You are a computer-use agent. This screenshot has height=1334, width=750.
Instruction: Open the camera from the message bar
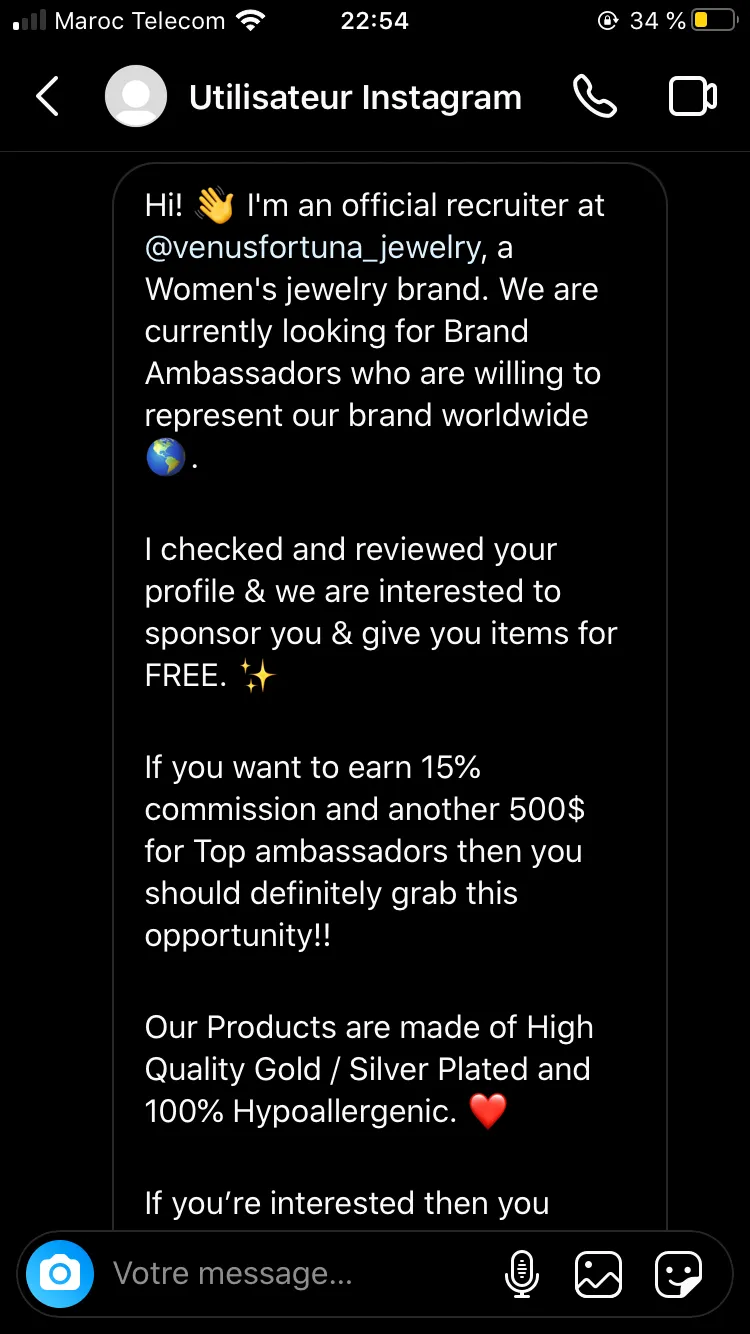[60, 1274]
